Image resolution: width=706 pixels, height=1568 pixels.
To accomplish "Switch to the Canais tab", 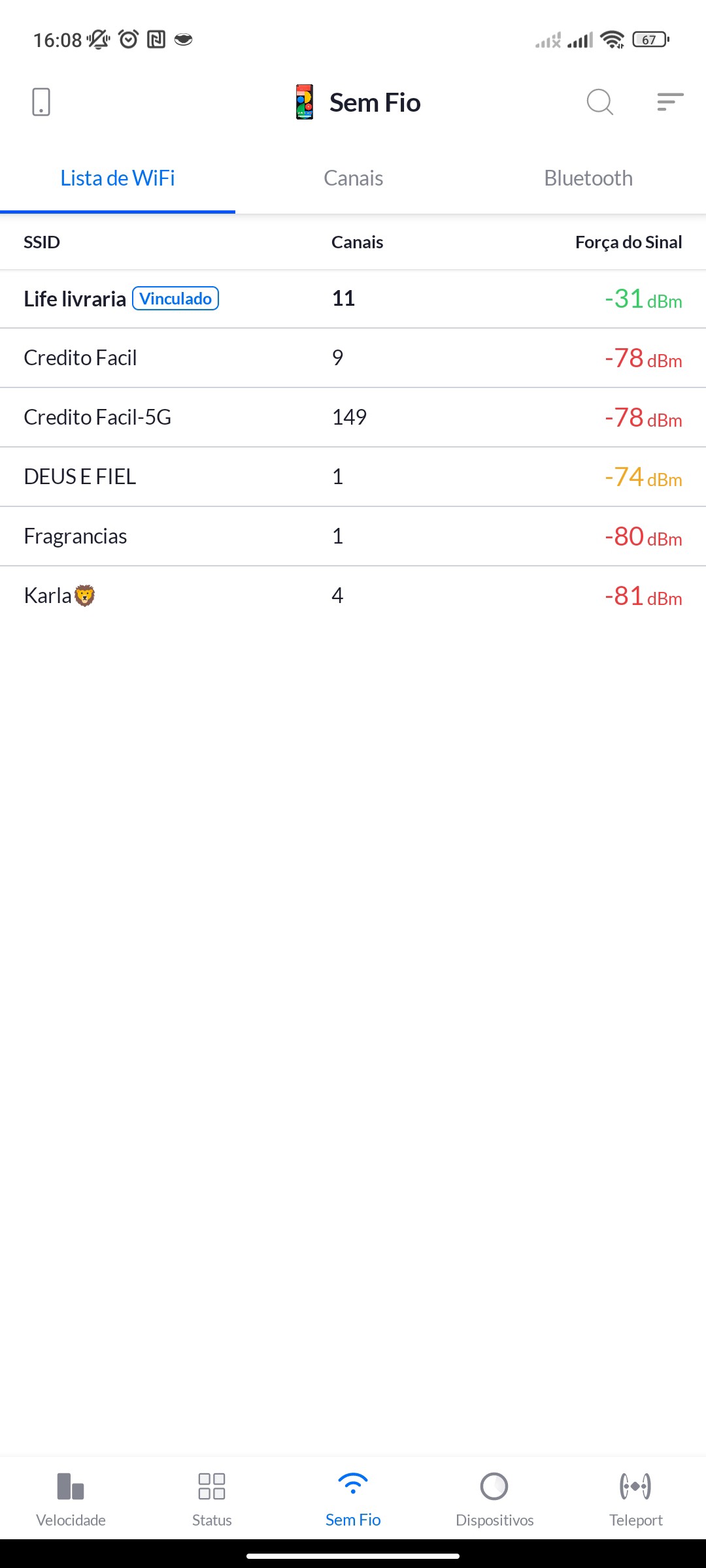I will coord(353,178).
